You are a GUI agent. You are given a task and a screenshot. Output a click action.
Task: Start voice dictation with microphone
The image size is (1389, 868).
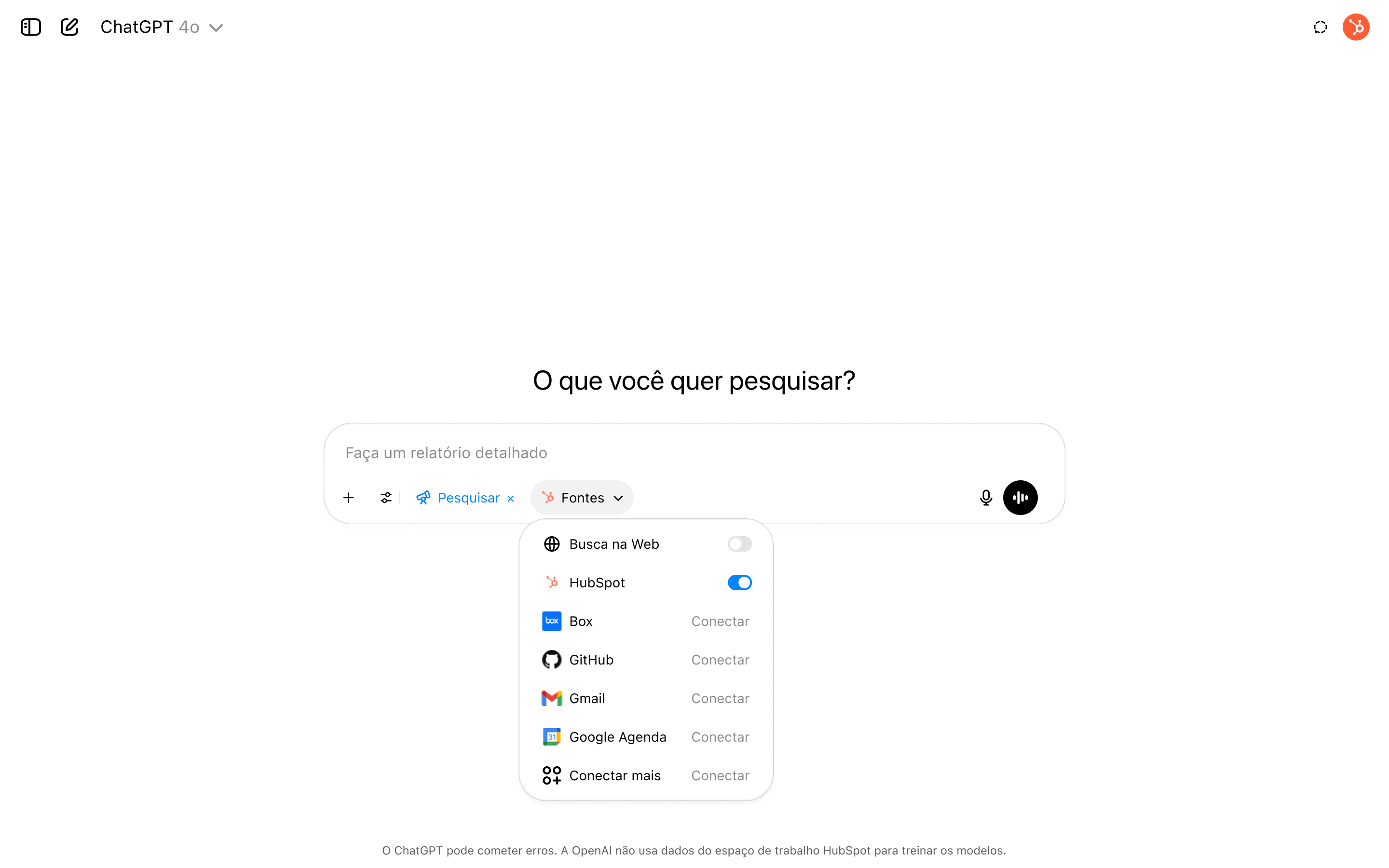click(x=985, y=498)
